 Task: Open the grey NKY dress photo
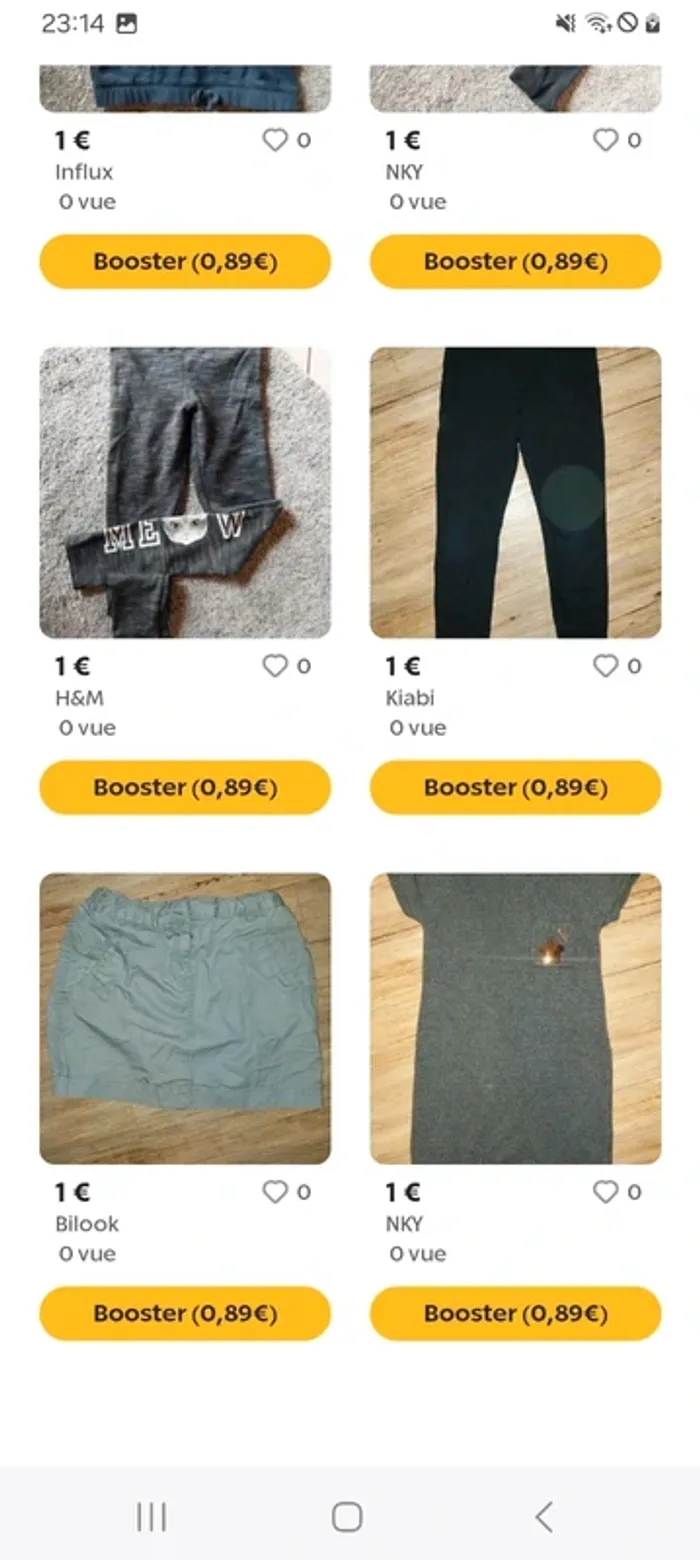point(515,1018)
